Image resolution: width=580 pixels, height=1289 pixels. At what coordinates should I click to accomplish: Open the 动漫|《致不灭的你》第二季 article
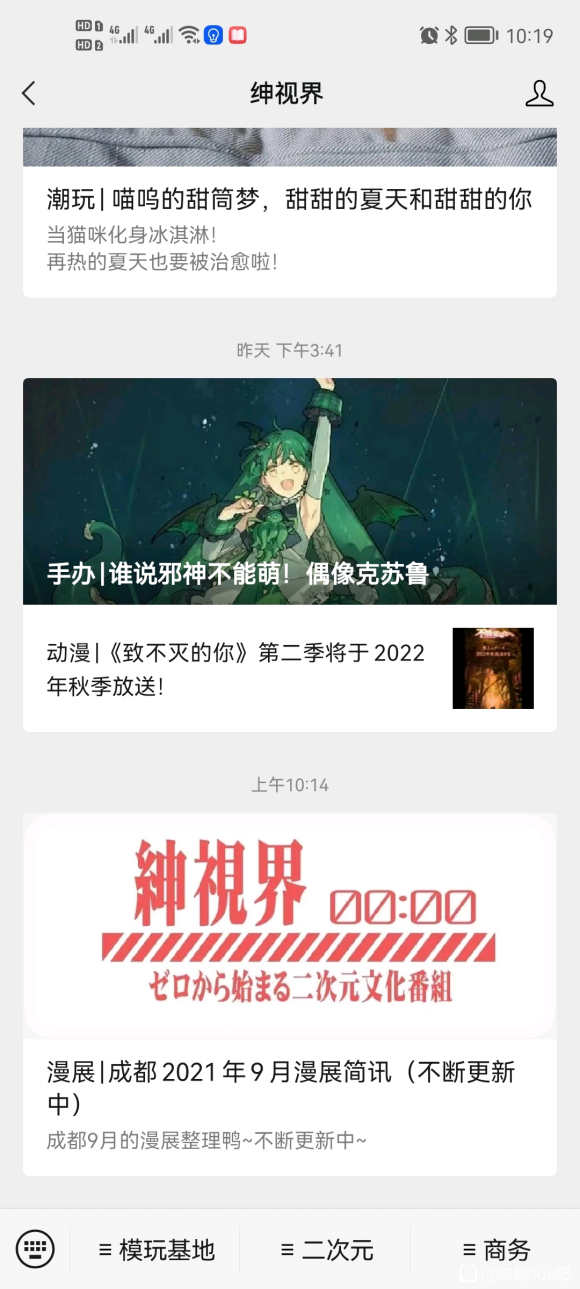[x=290, y=669]
